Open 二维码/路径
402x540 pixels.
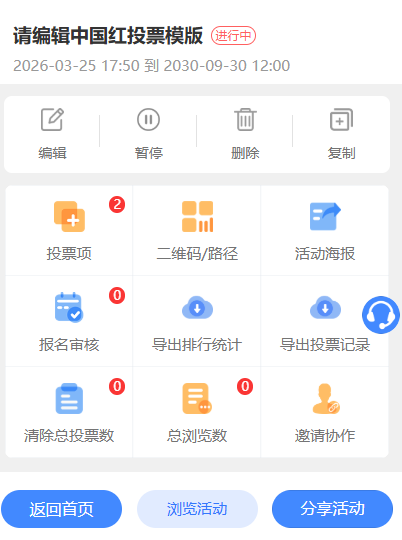[197, 231]
